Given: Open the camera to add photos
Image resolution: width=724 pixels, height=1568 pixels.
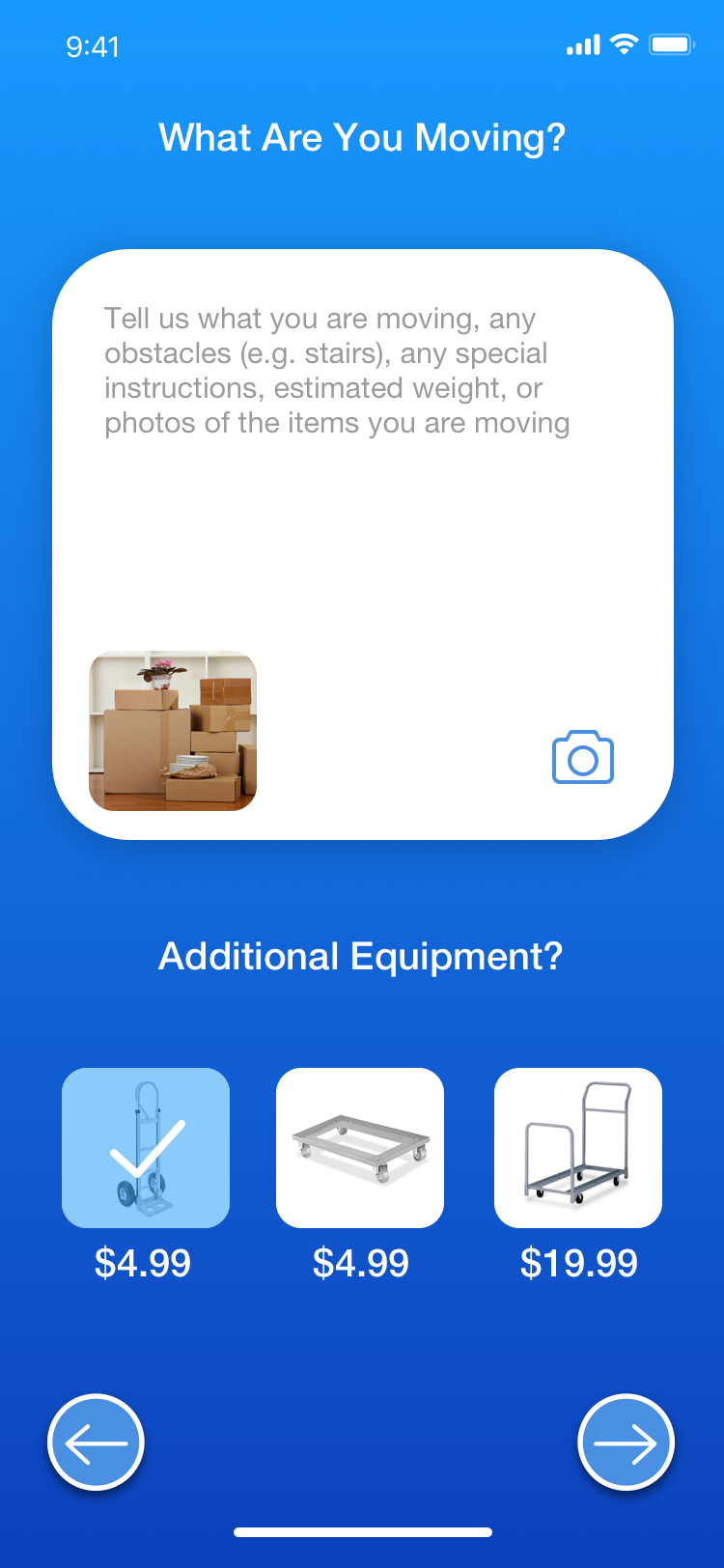Looking at the screenshot, I should [583, 758].
